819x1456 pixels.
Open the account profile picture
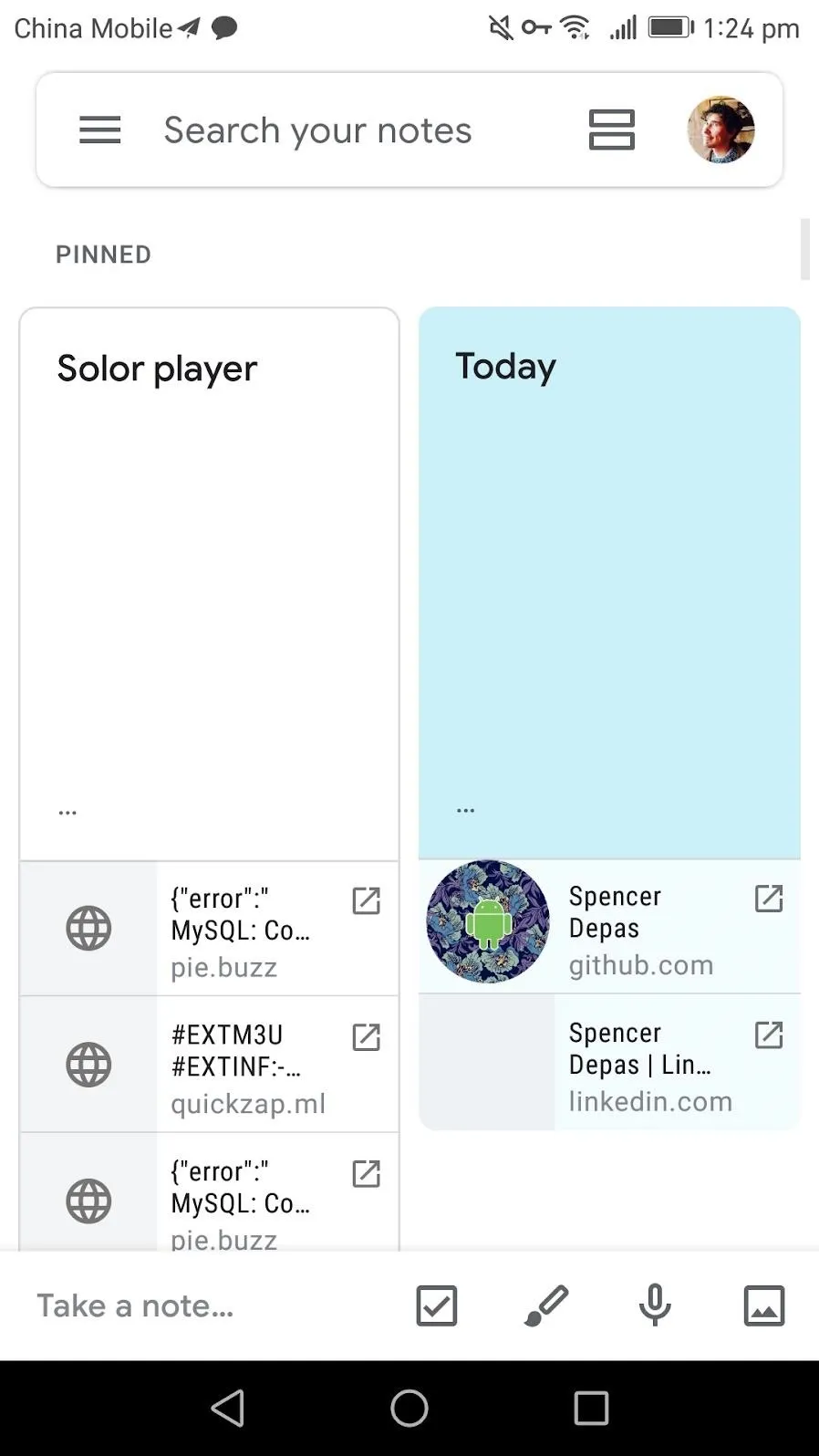(x=721, y=130)
